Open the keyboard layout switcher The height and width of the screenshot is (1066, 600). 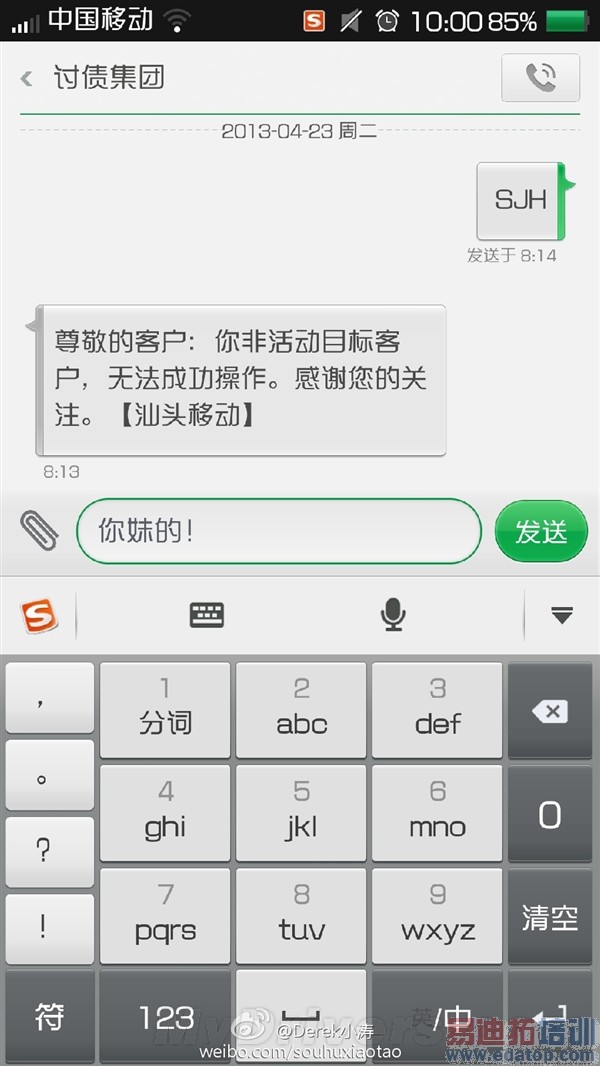[x=207, y=614]
